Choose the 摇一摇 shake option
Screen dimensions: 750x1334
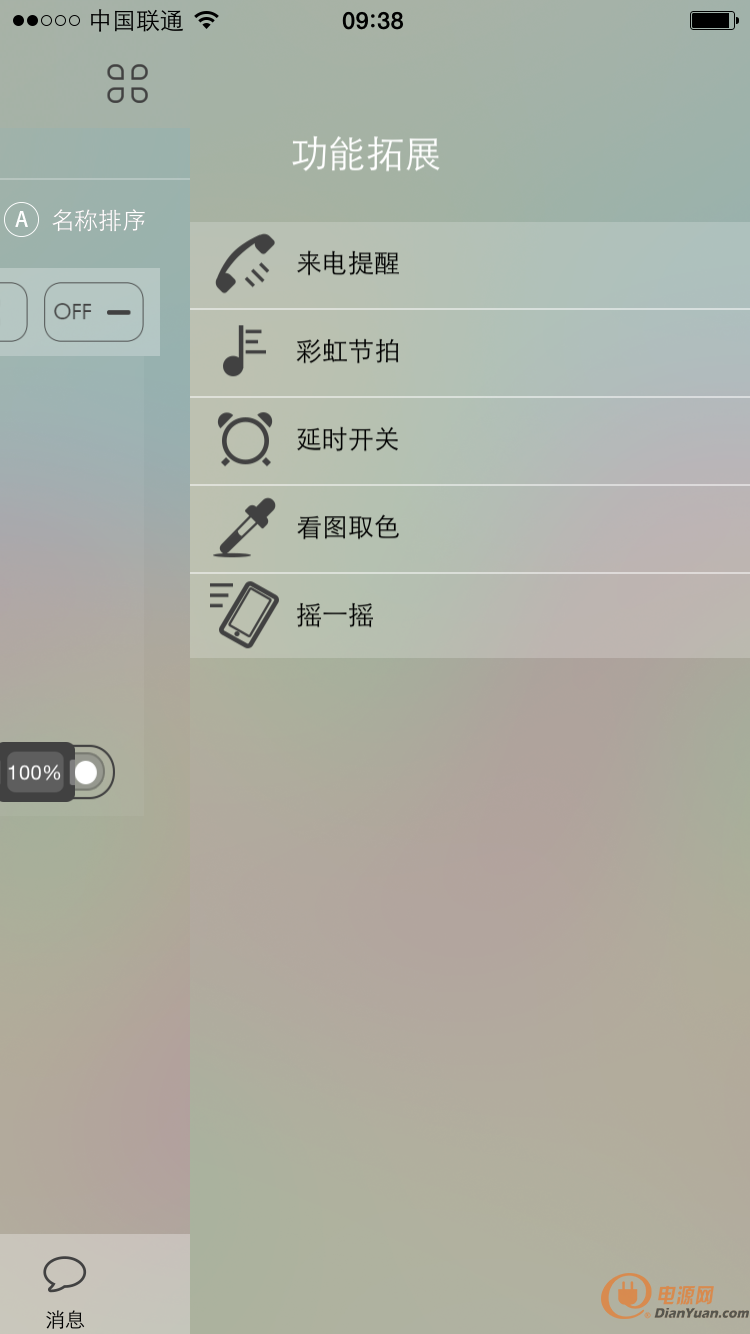(470, 616)
